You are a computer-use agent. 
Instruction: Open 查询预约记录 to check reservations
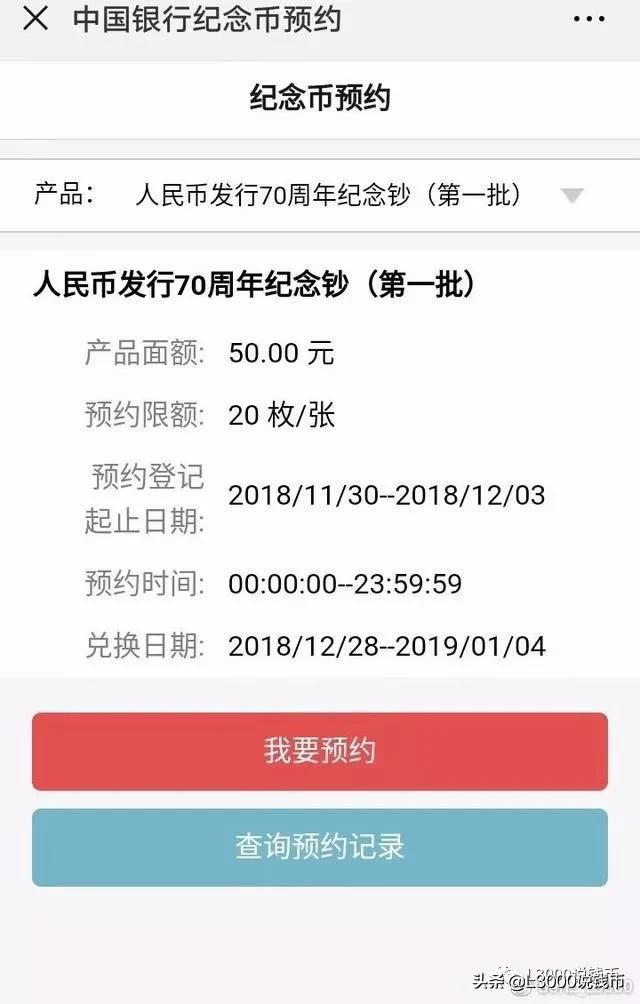pos(320,847)
